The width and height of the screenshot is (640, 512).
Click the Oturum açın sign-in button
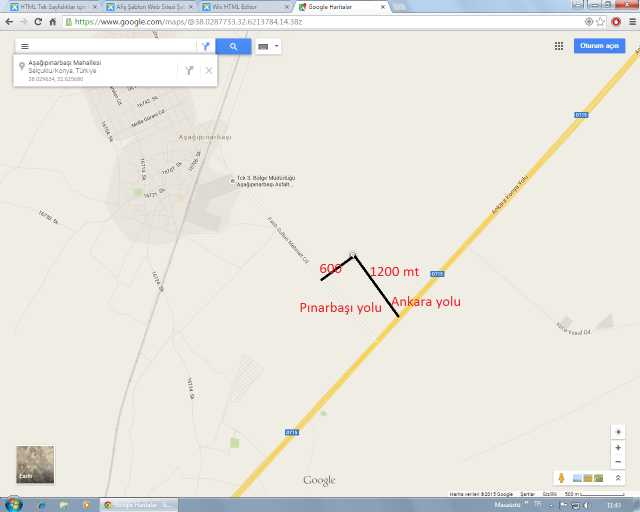click(598, 46)
